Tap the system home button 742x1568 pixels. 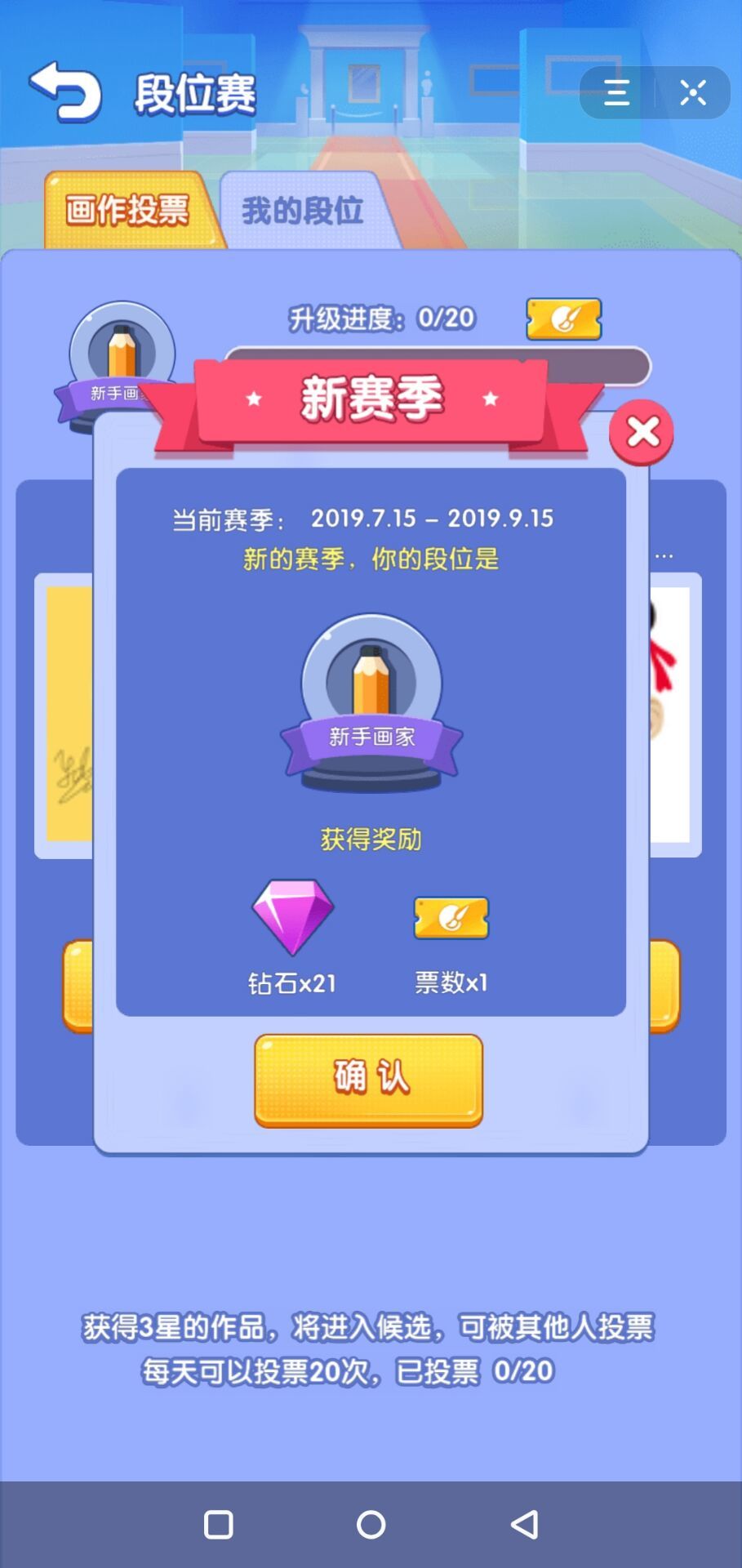[371, 1524]
